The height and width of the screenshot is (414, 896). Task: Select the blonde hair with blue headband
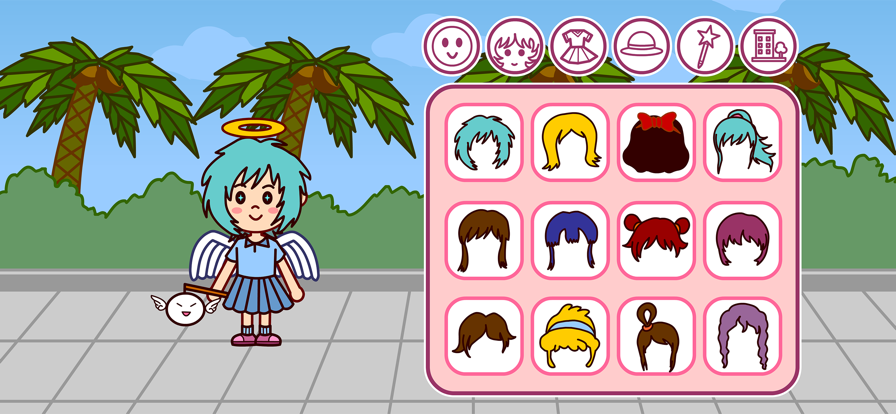(x=570, y=336)
